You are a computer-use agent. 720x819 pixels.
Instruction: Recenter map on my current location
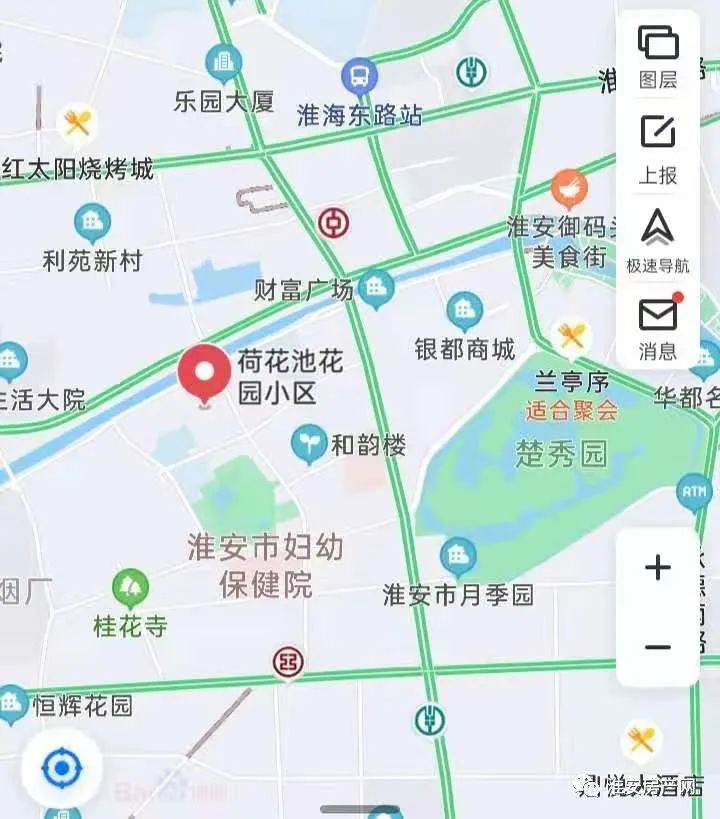pos(62,769)
